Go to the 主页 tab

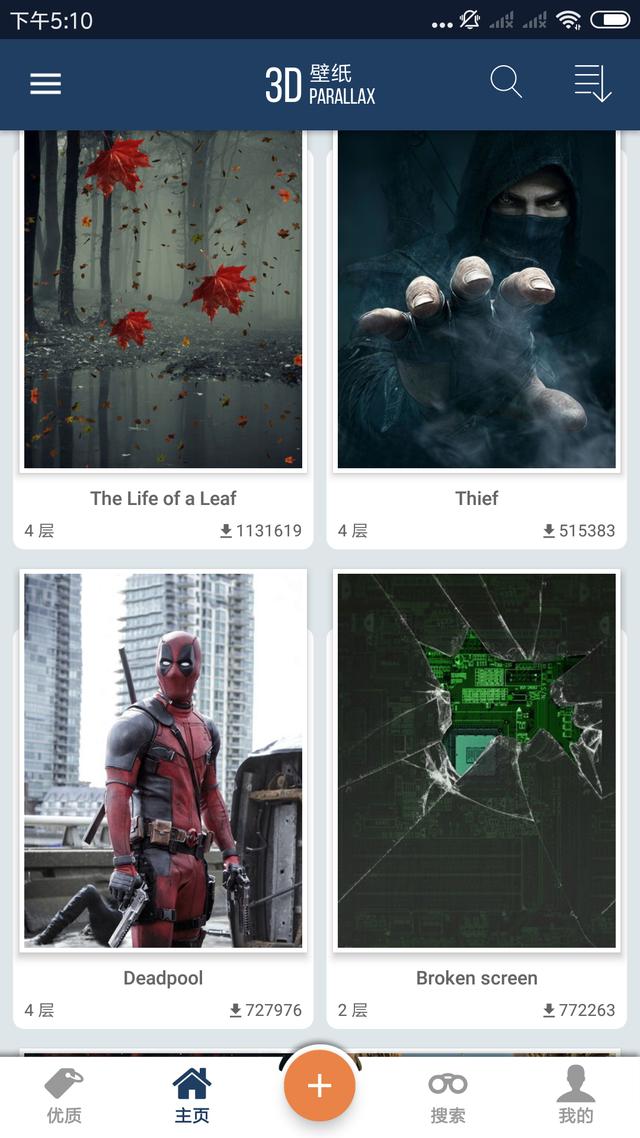pos(191,1096)
